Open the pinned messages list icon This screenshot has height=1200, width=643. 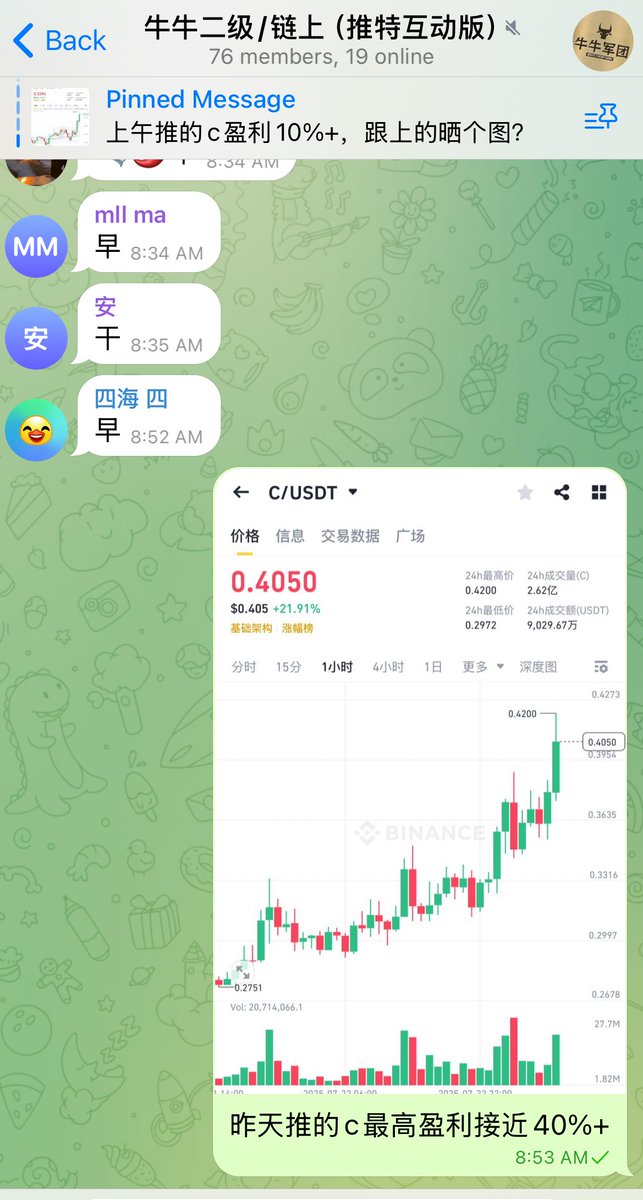tap(600, 118)
